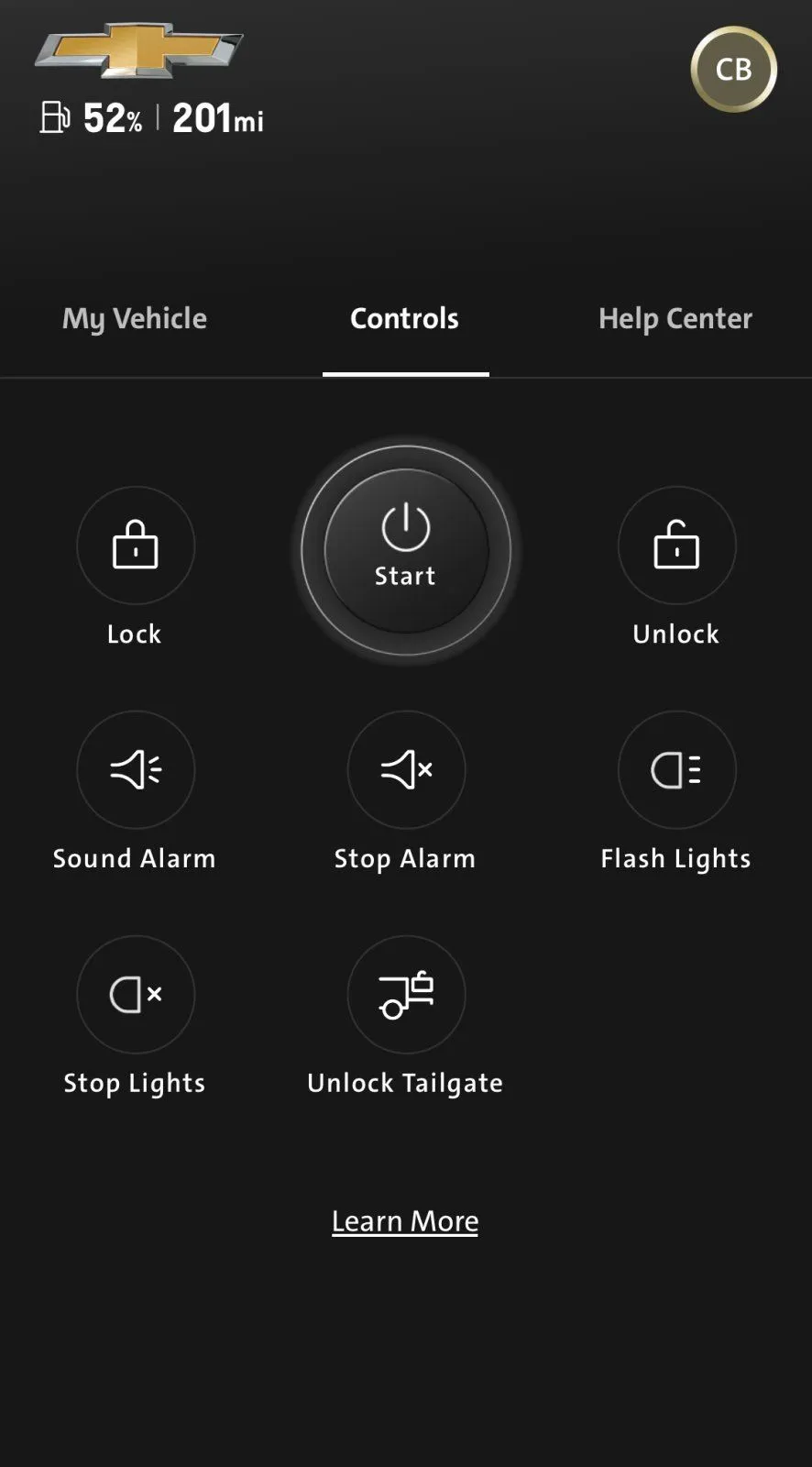Go to the Help Center tab
The width and height of the screenshot is (812, 1467).
click(x=675, y=318)
